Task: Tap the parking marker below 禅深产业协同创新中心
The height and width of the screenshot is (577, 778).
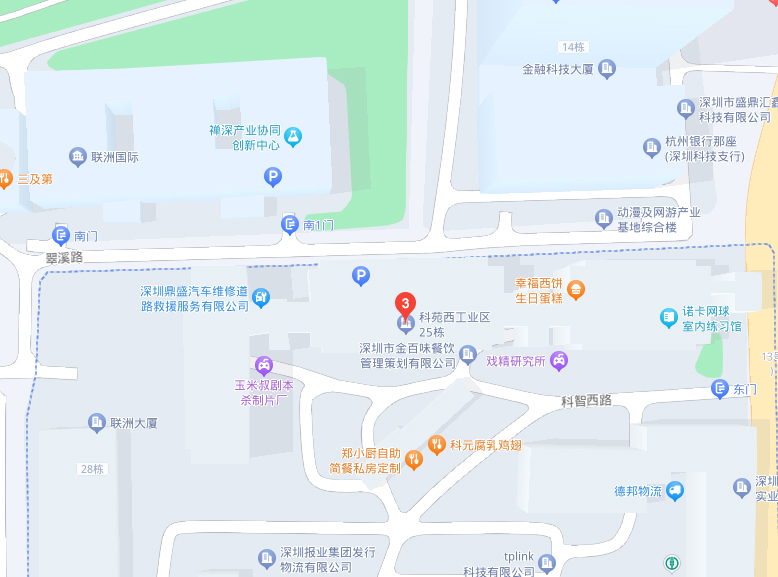Action: (272, 177)
